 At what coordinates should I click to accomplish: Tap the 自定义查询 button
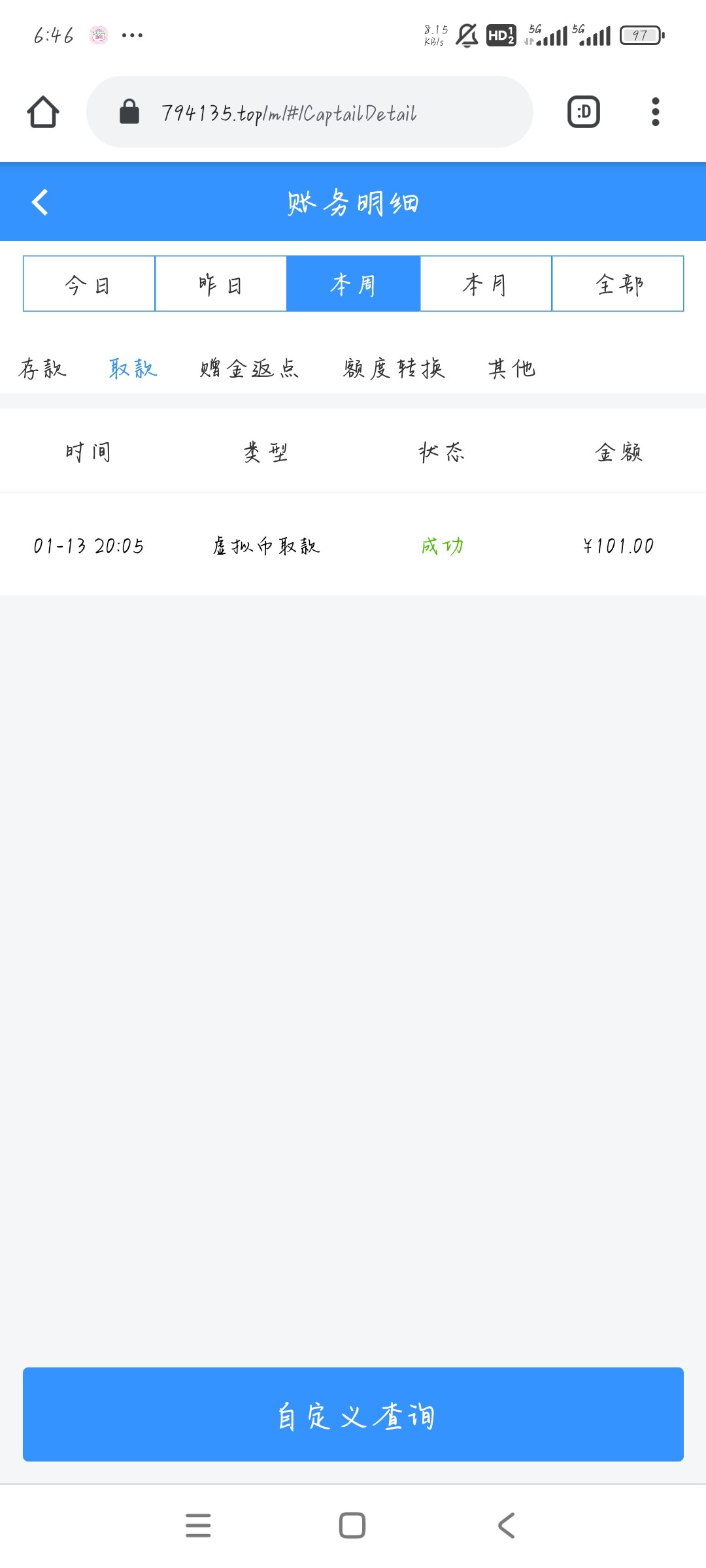[353, 1414]
